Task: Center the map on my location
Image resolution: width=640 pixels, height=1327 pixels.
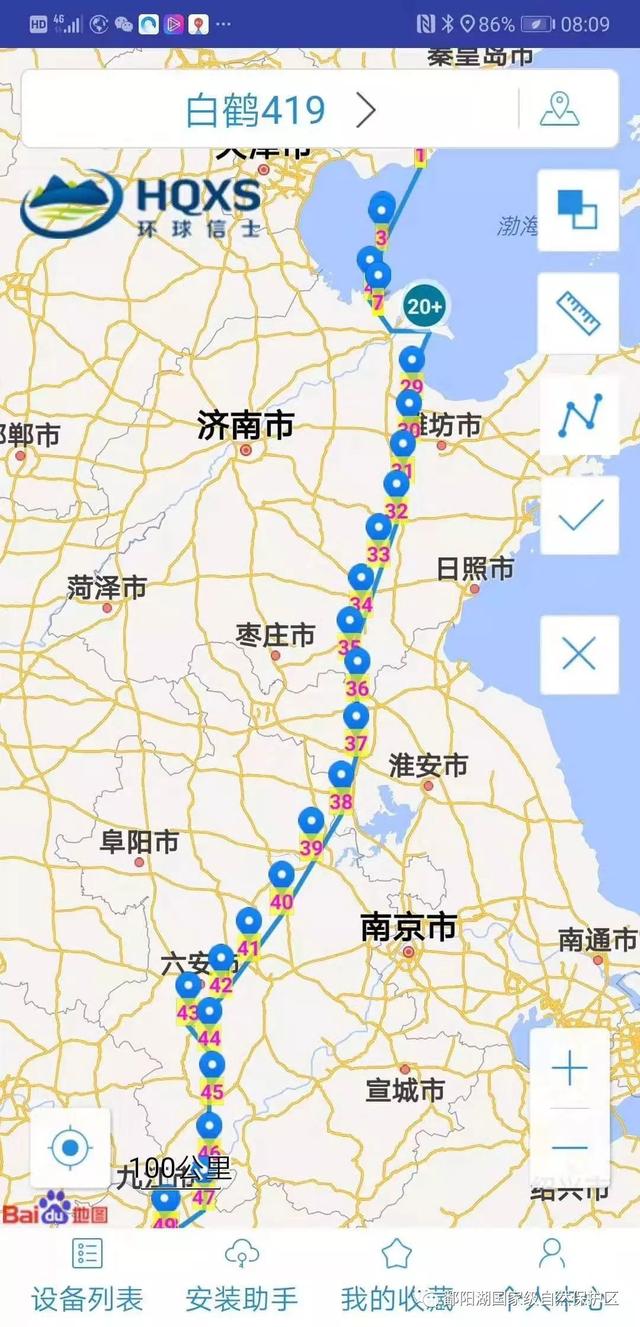Action: point(70,1147)
